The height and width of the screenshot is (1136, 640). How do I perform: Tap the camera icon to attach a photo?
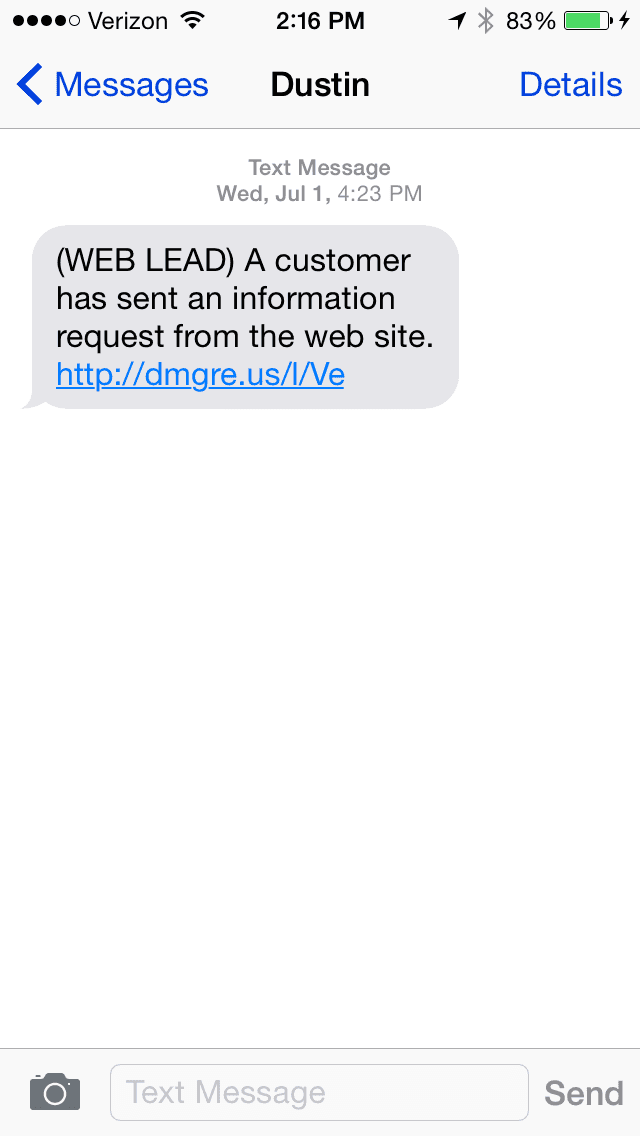click(x=55, y=1092)
